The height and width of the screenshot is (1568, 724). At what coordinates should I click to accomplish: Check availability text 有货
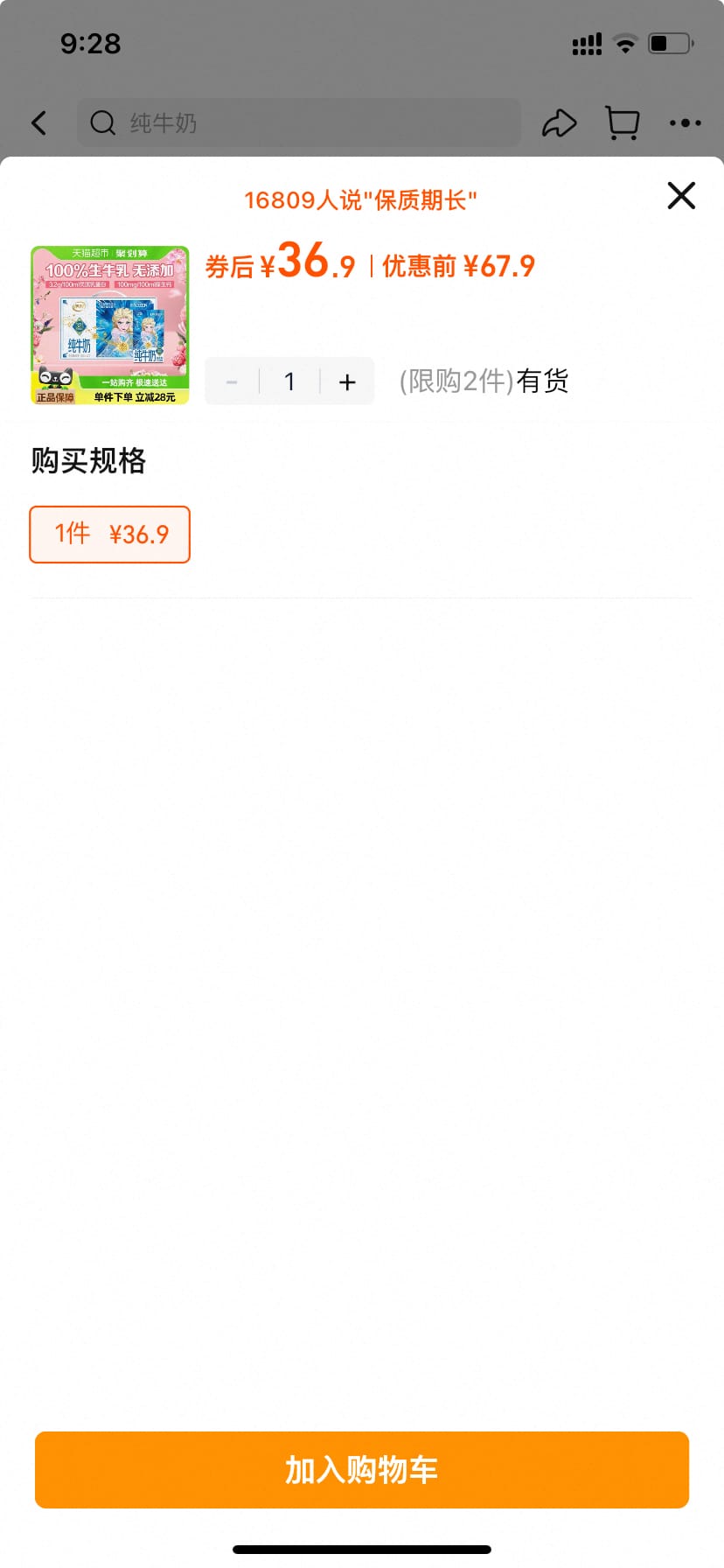coord(544,381)
